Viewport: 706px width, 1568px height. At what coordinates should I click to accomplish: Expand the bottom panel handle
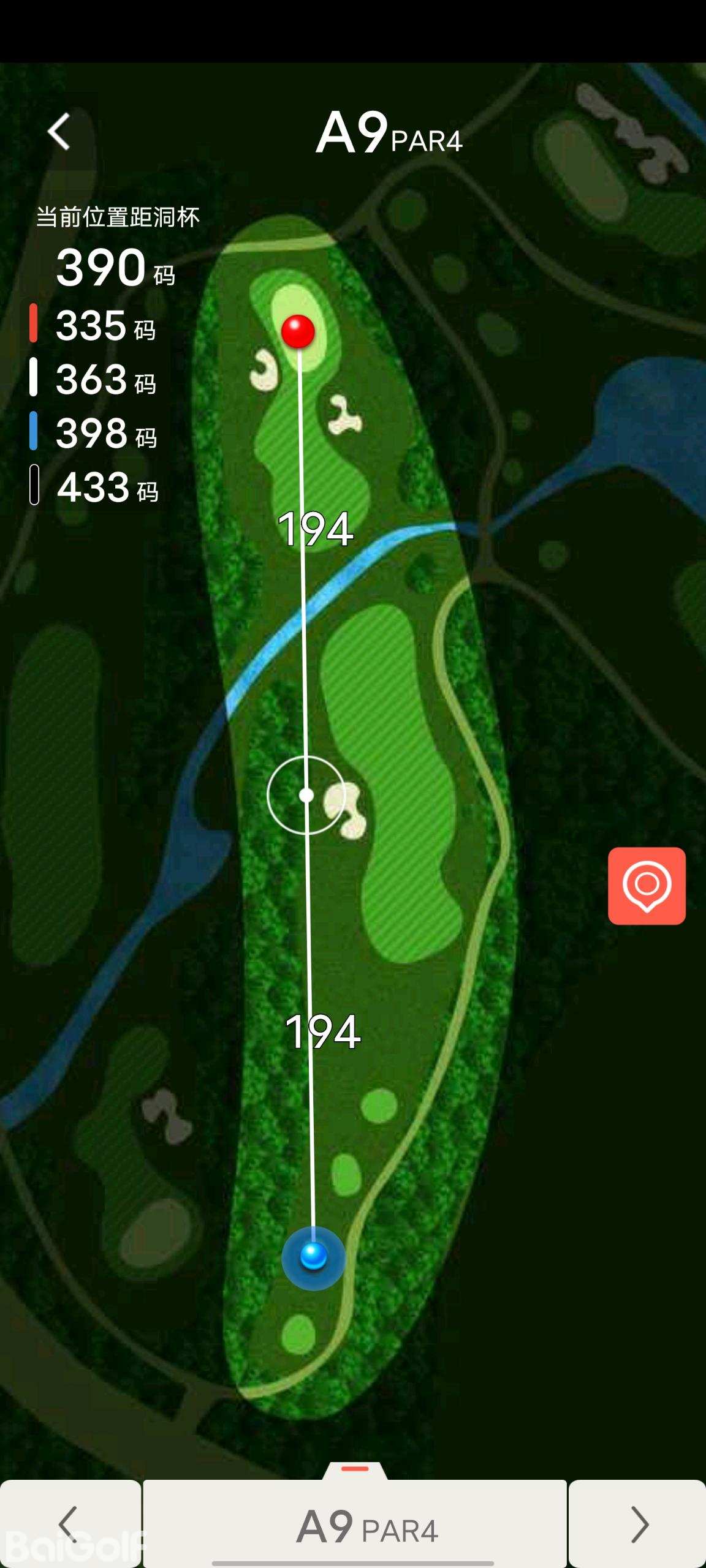click(355, 1469)
